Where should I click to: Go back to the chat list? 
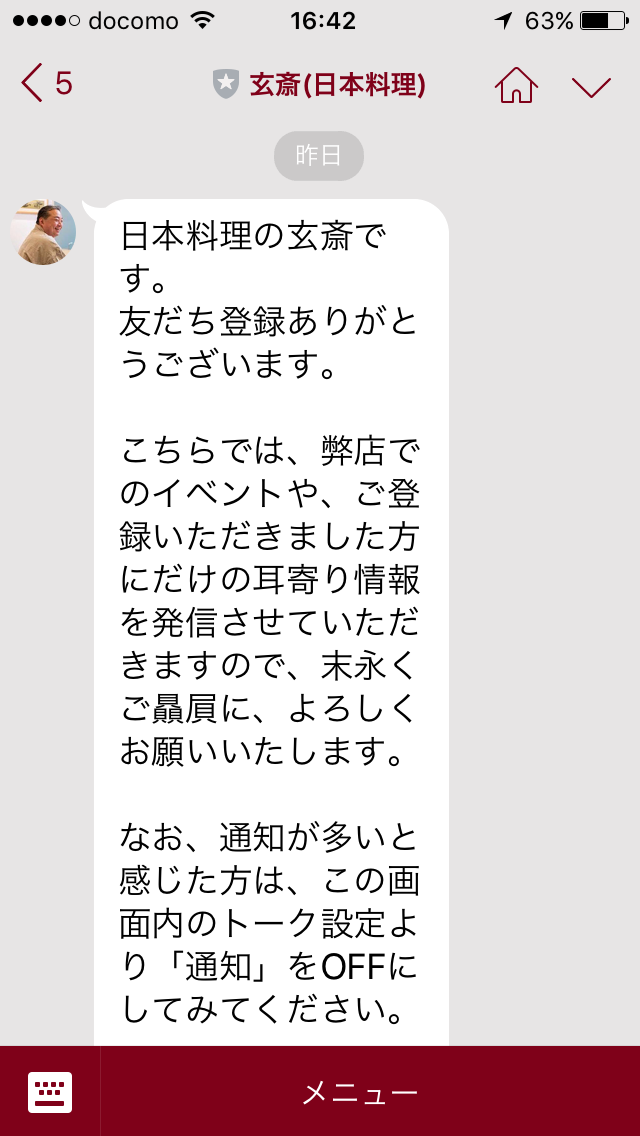point(45,84)
